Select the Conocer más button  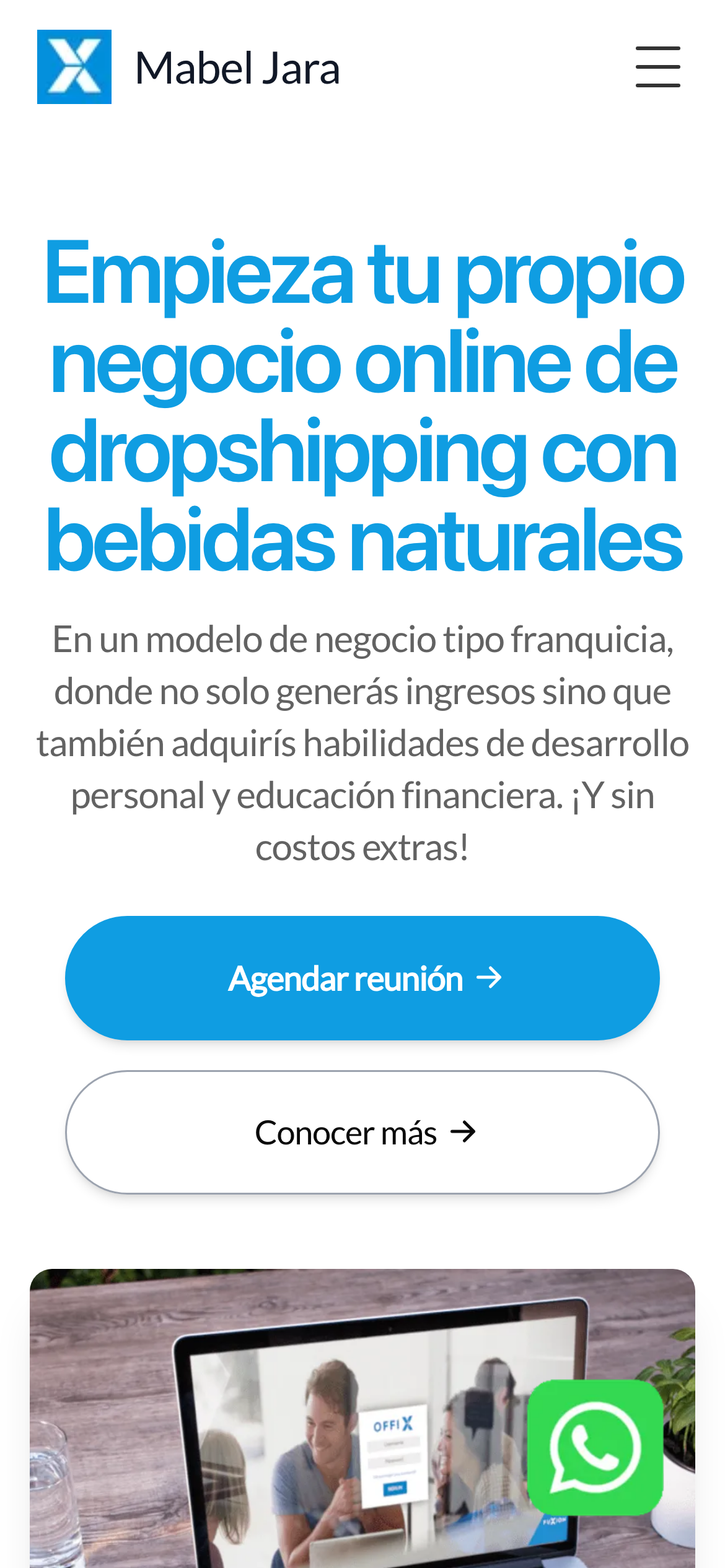[x=362, y=1132]
